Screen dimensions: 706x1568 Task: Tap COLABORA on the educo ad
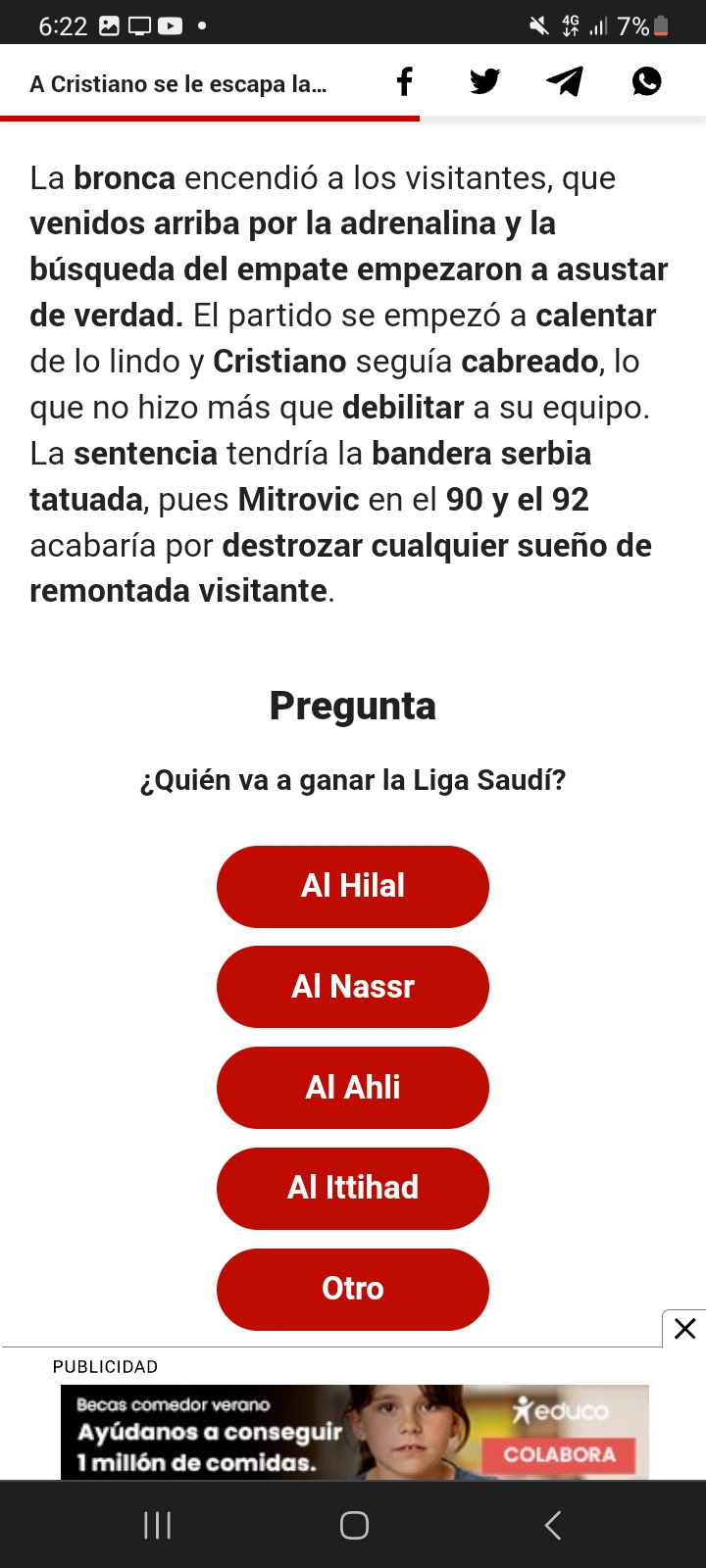click(560, 1455)
